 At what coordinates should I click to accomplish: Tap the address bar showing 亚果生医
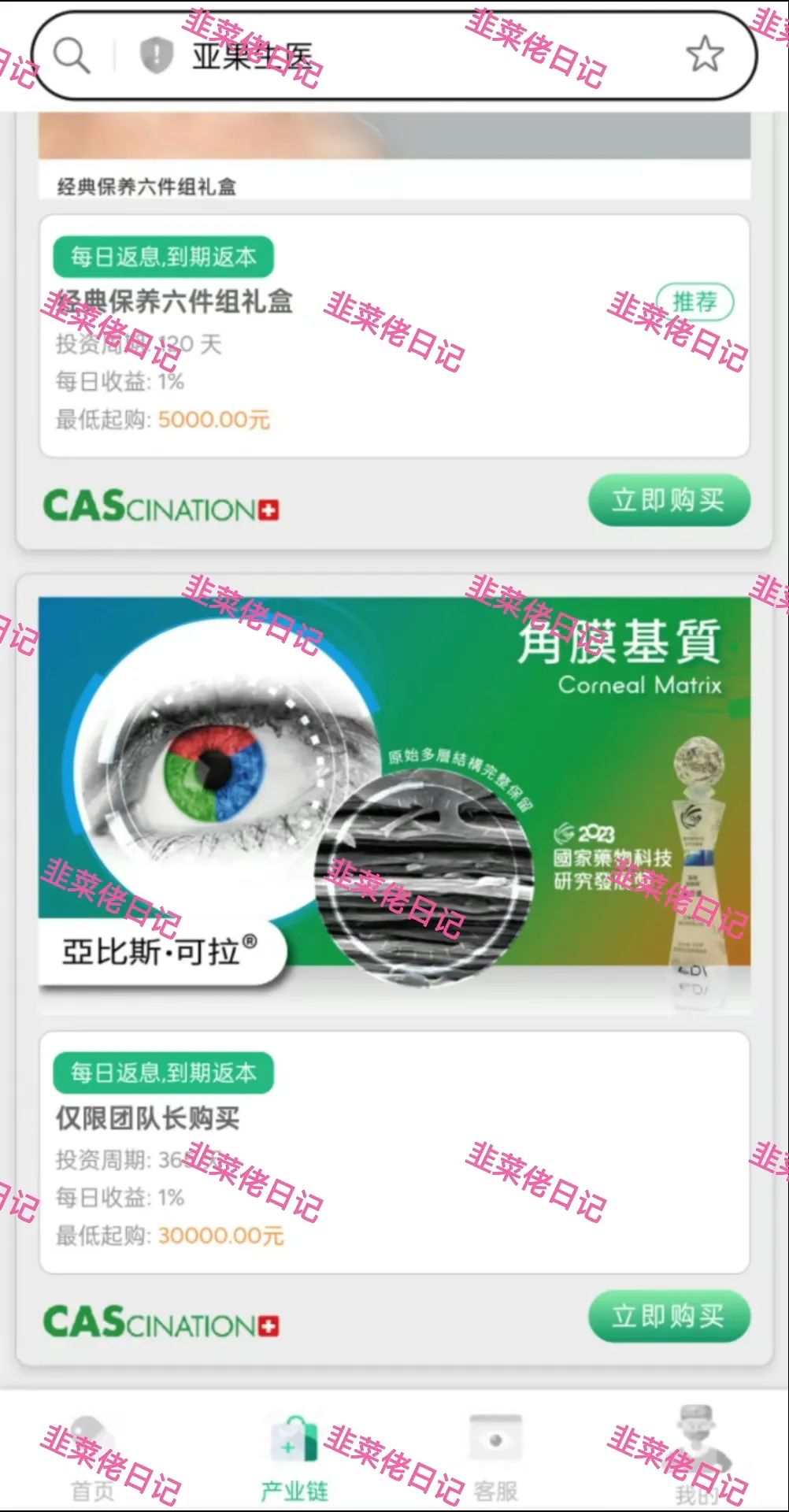coord(409,55)
